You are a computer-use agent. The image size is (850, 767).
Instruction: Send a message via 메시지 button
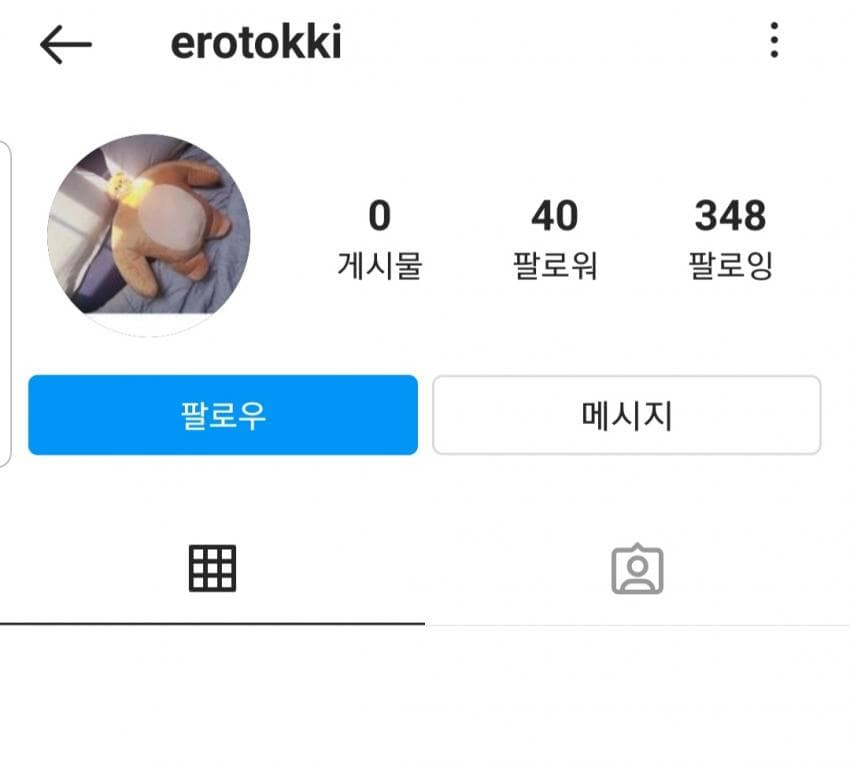tap(626, 415)
